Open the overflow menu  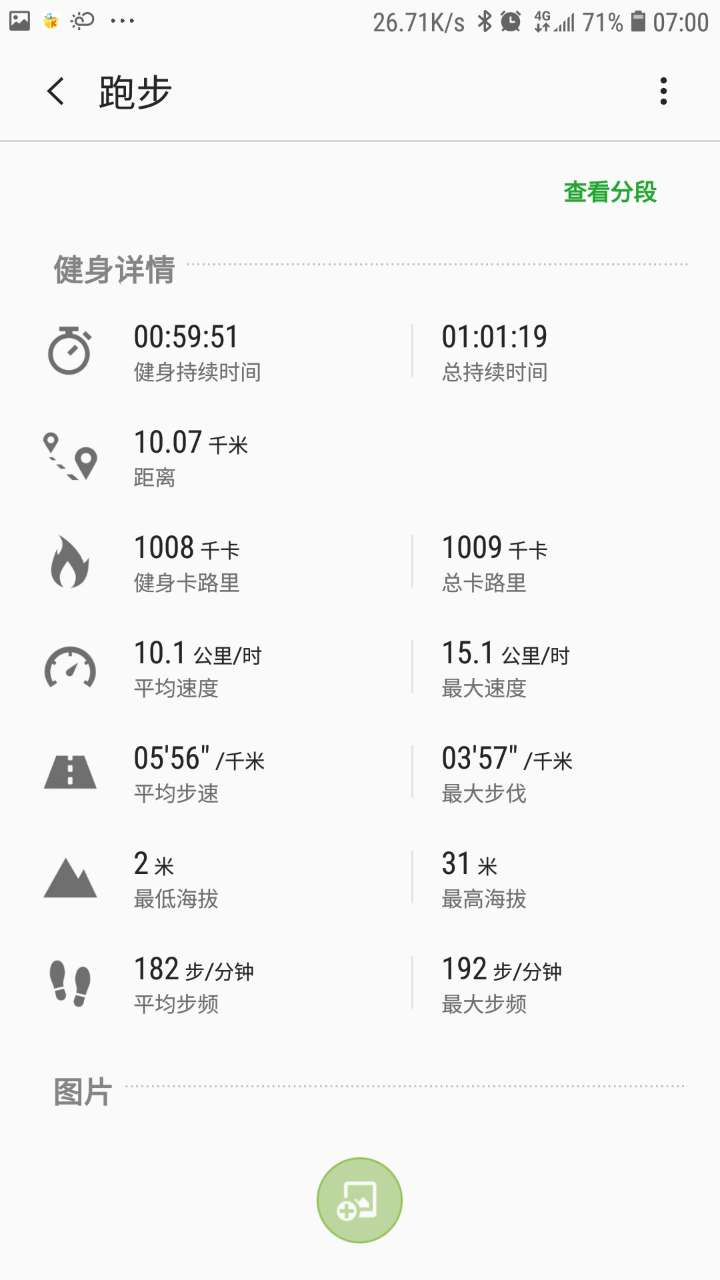663,91
